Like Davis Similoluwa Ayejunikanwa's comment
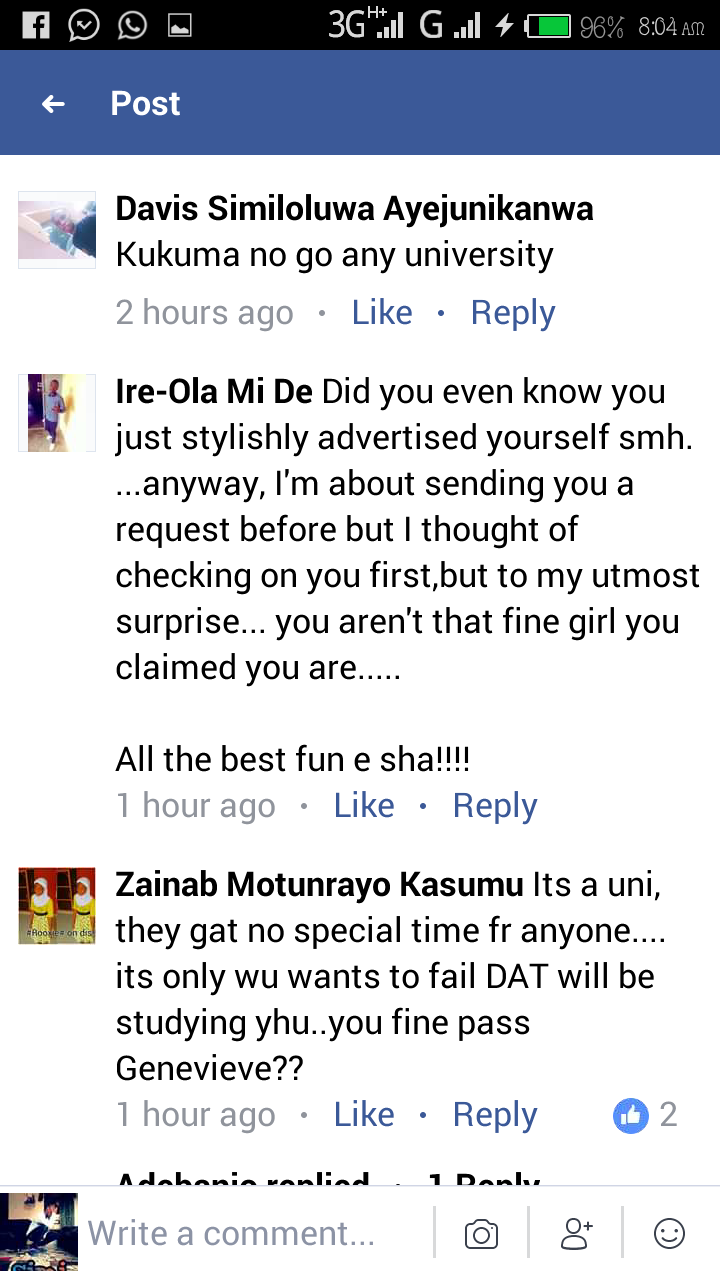Image resolution: width=720 pixels, height=1280 pixels. tap(381, 313)
